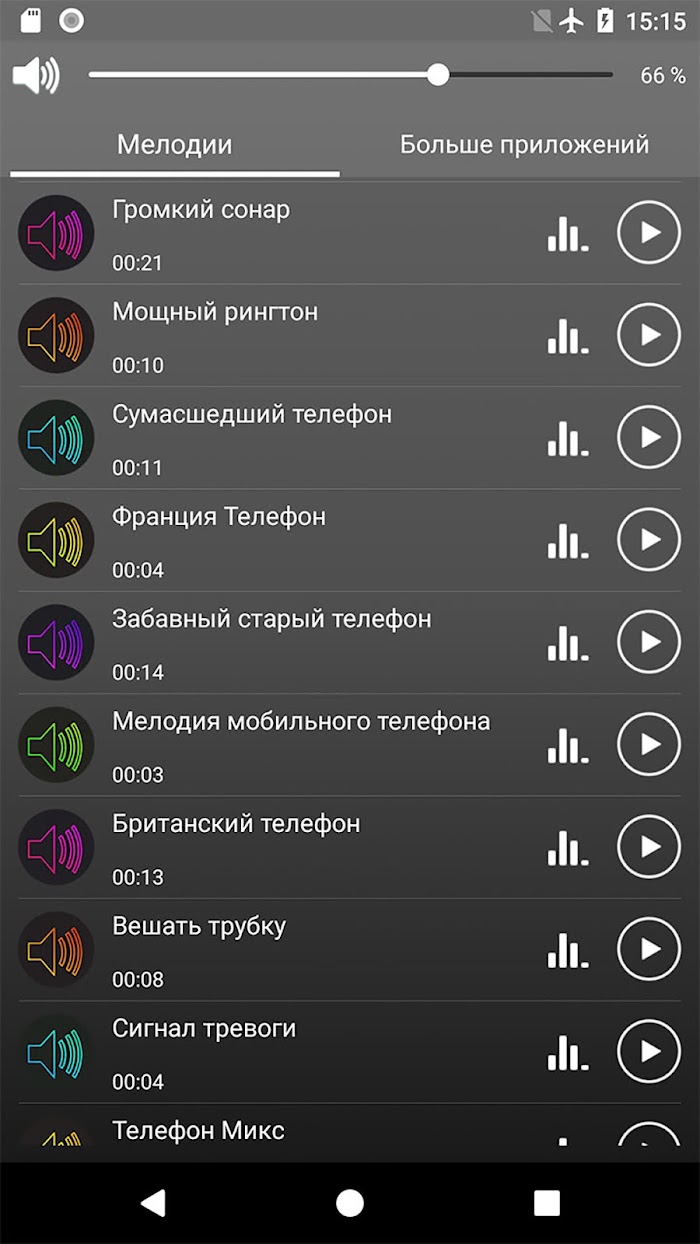Switch to Больше приложений tab
This screenshot has height=1244, width=700.
(525, 144)
